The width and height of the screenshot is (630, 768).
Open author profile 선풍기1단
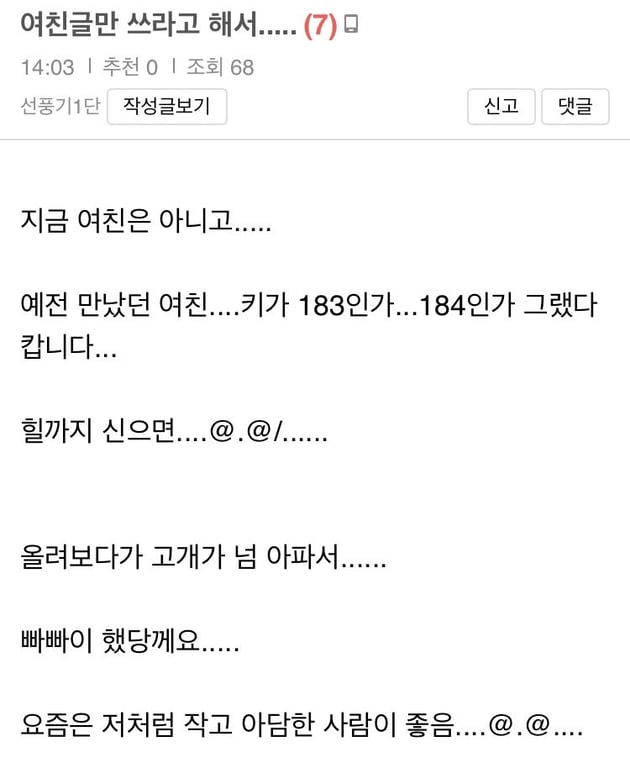60,107
